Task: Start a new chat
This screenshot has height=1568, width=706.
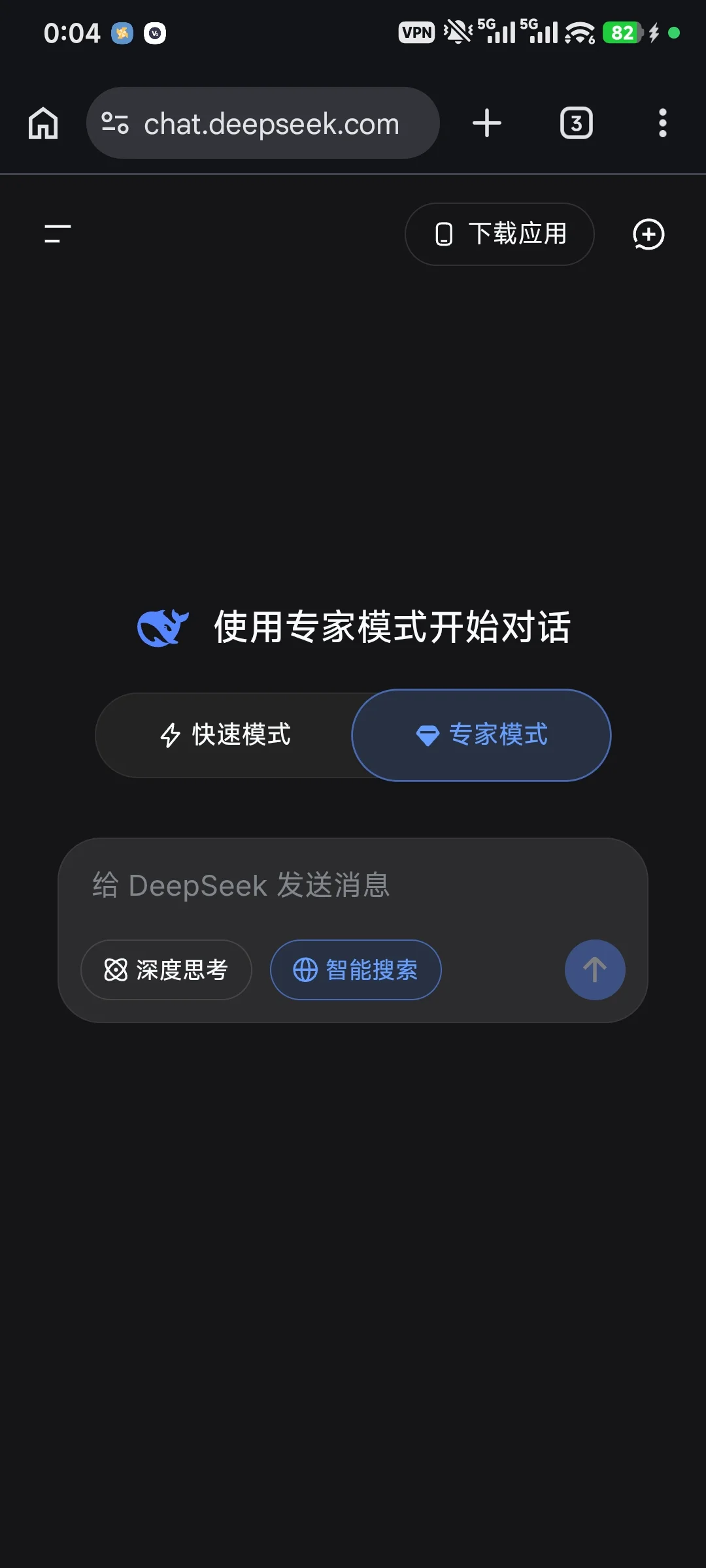Action: [648, 235]
